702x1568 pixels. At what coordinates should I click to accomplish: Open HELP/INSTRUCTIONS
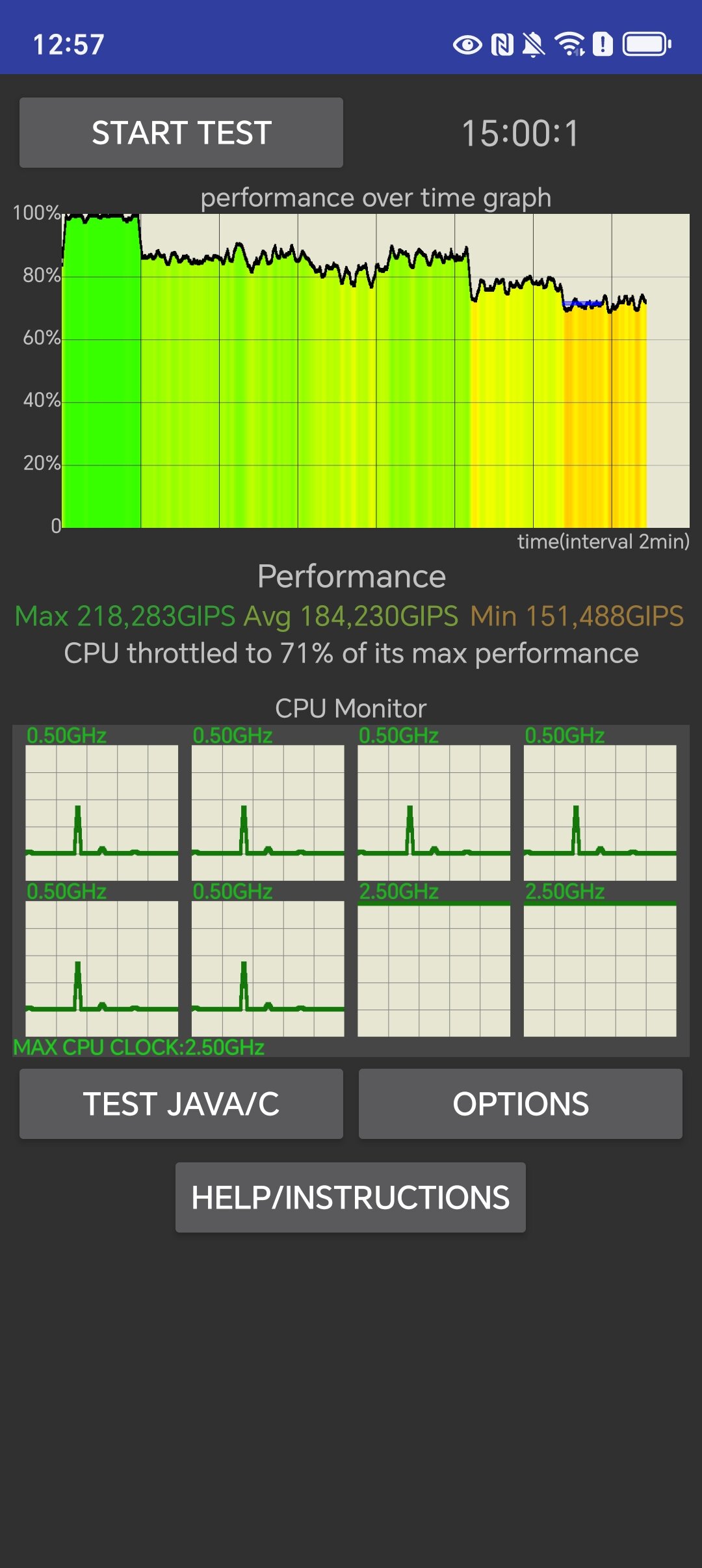350,1197
